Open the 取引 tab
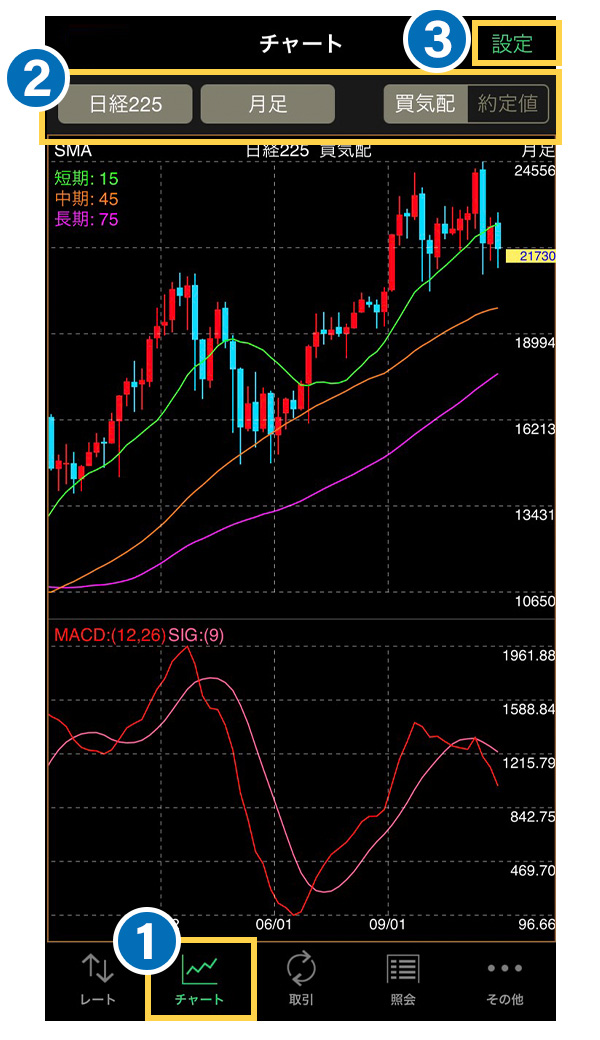Viewport: 600px width, 1040px height. point(301,978)
